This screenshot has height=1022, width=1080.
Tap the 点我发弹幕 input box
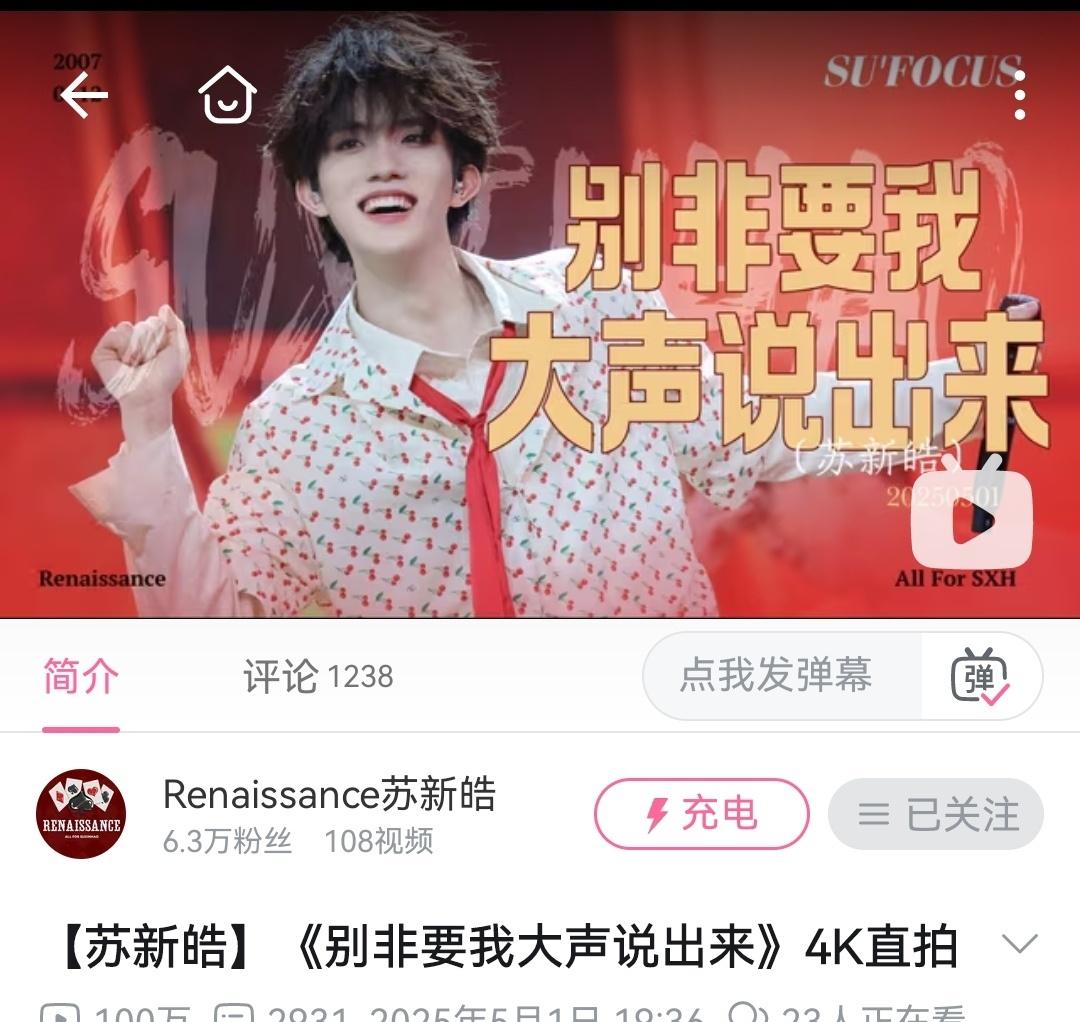[x=776, y=675]
